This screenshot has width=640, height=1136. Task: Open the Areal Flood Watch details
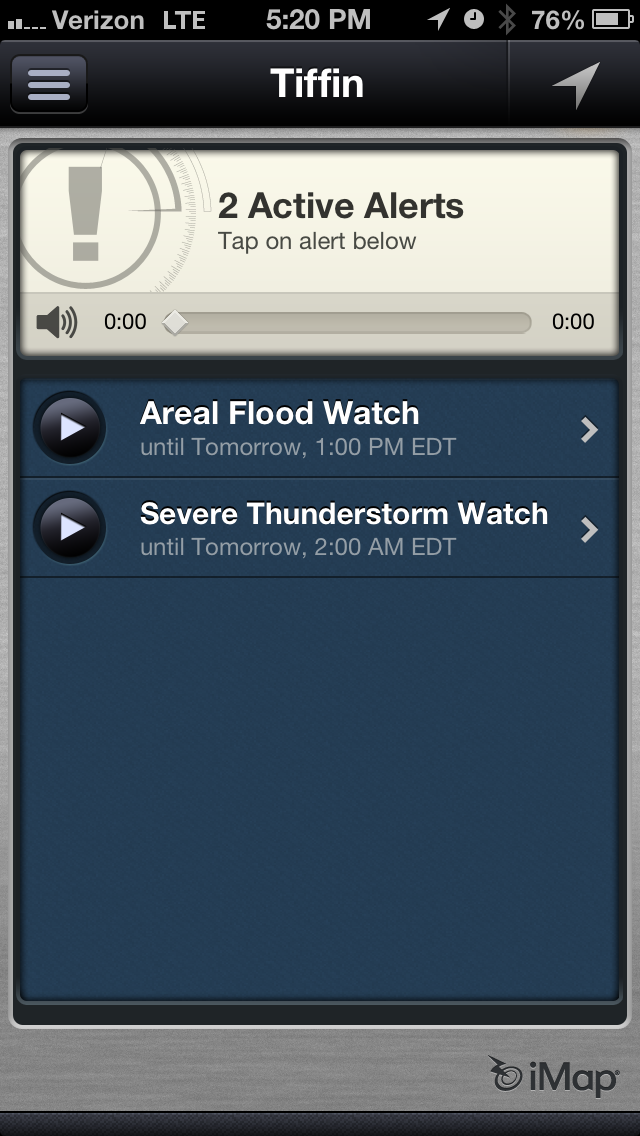coord(360,428)
